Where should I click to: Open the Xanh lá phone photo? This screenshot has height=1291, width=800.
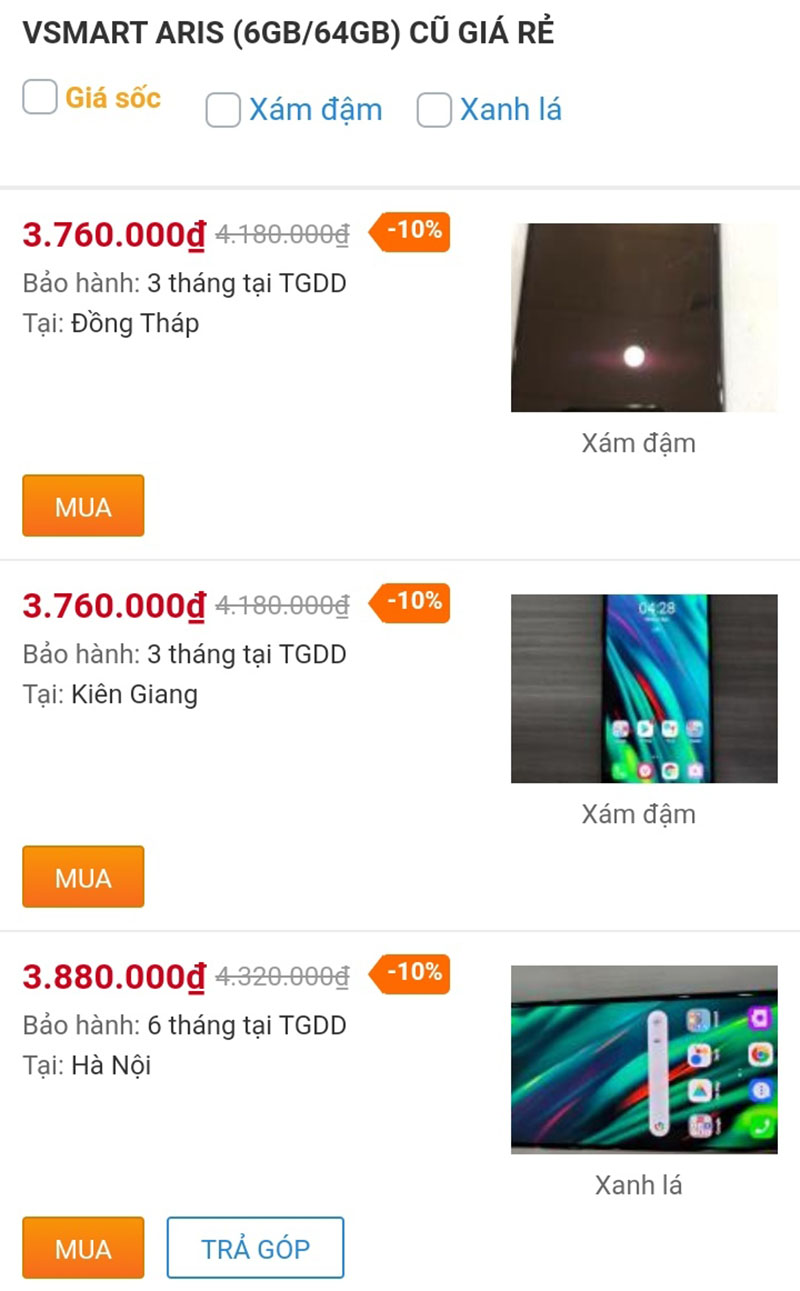point(644,1060)
